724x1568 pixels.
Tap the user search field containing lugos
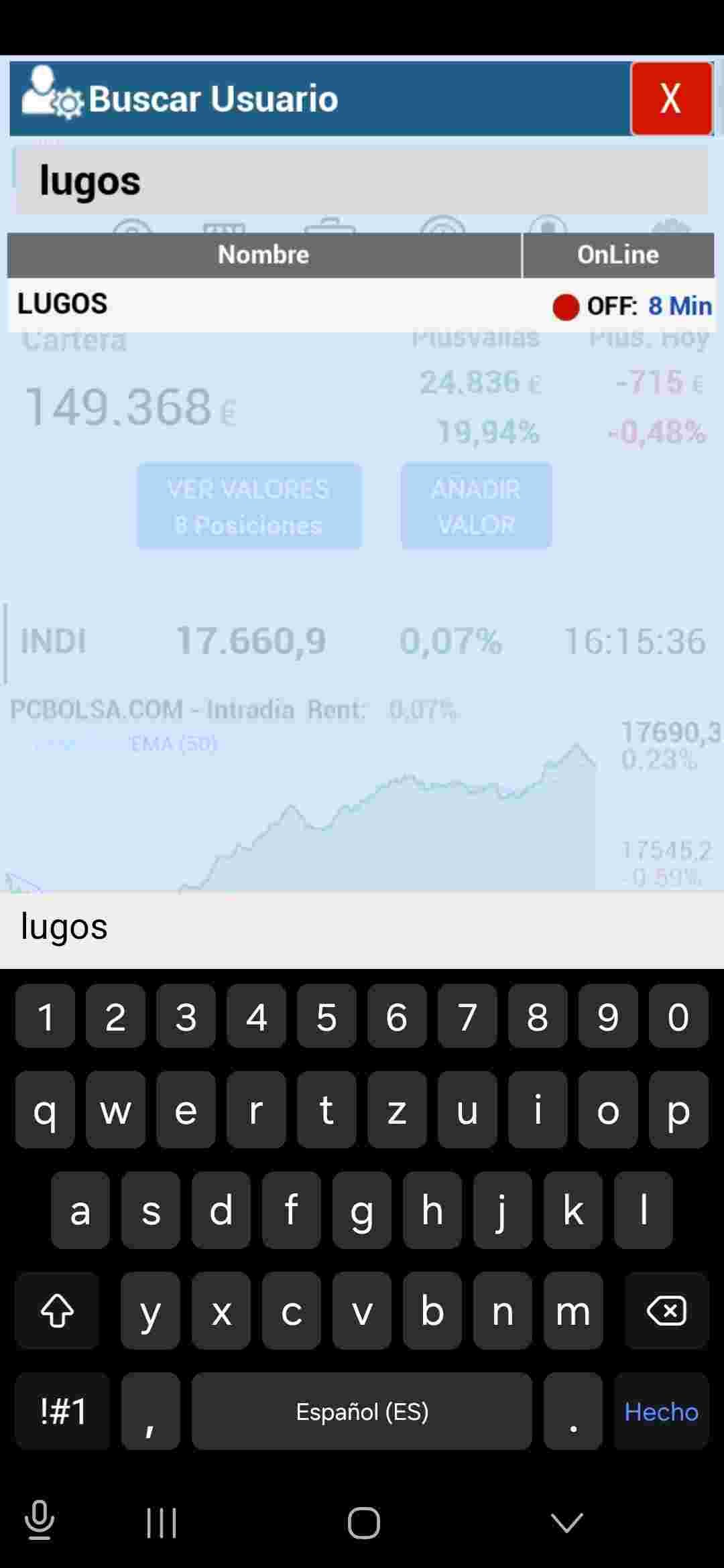pos(361,180)
